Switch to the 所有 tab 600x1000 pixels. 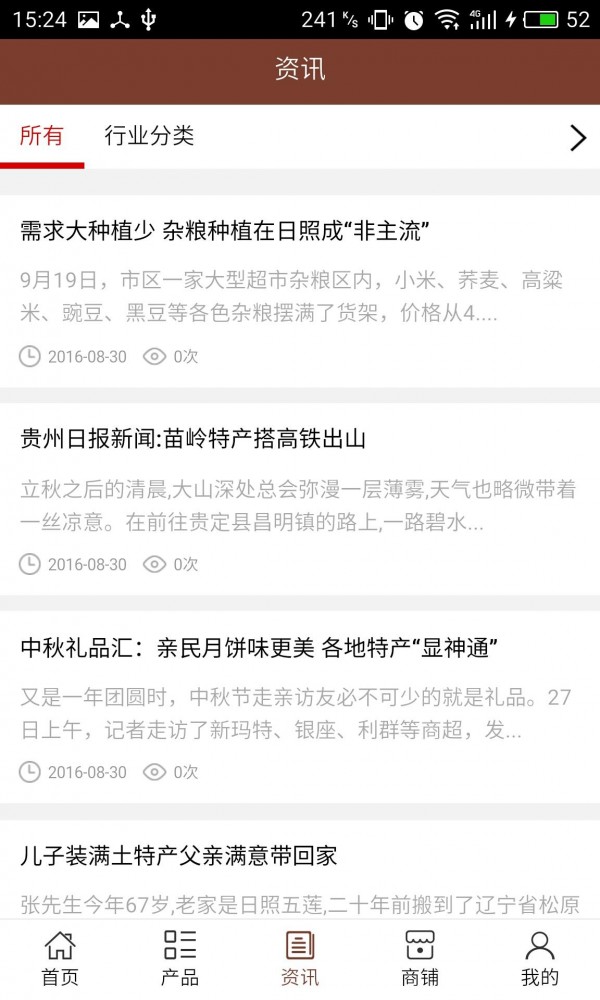pyautogui.click(x=42, y=137)
